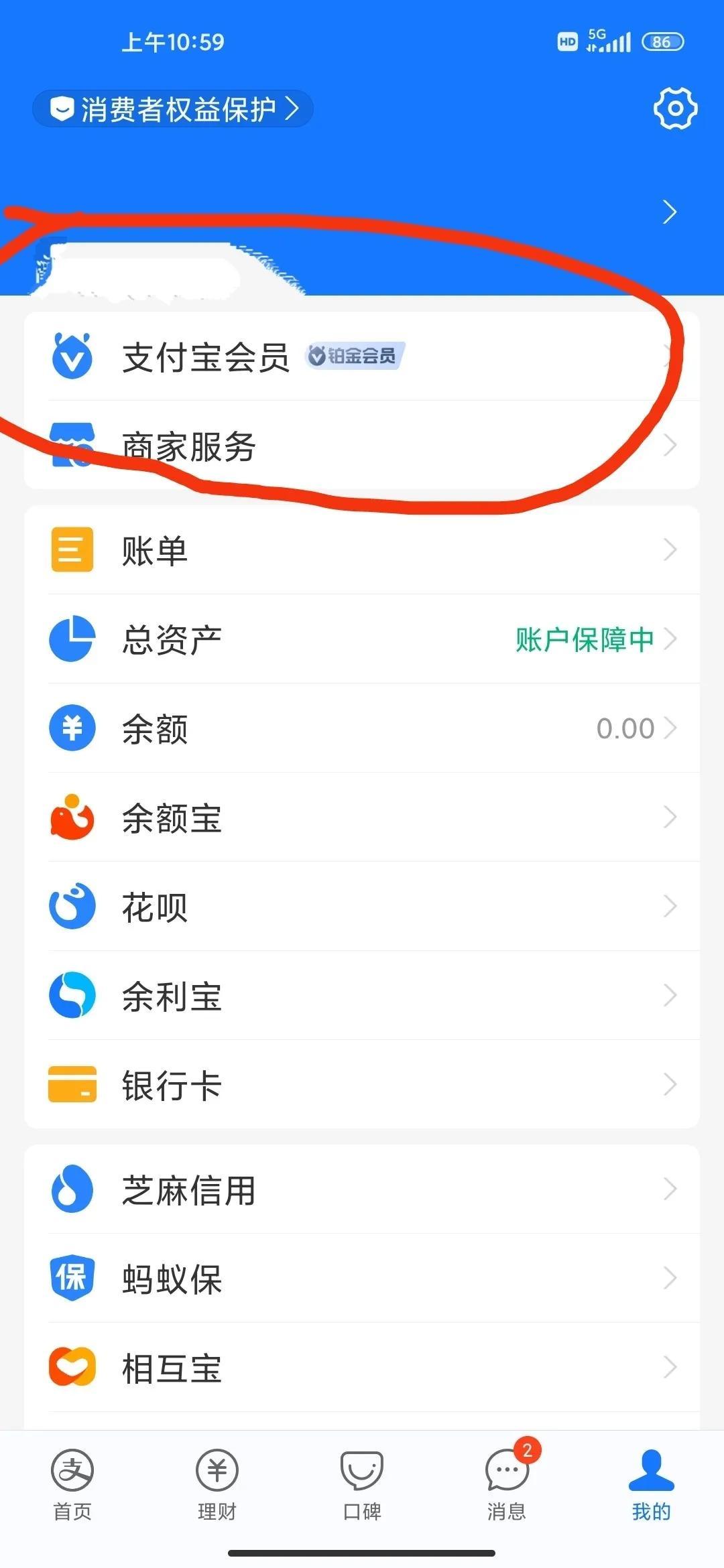Open the 支付宝会员 membership row
724x1568 pixels.
362,356
